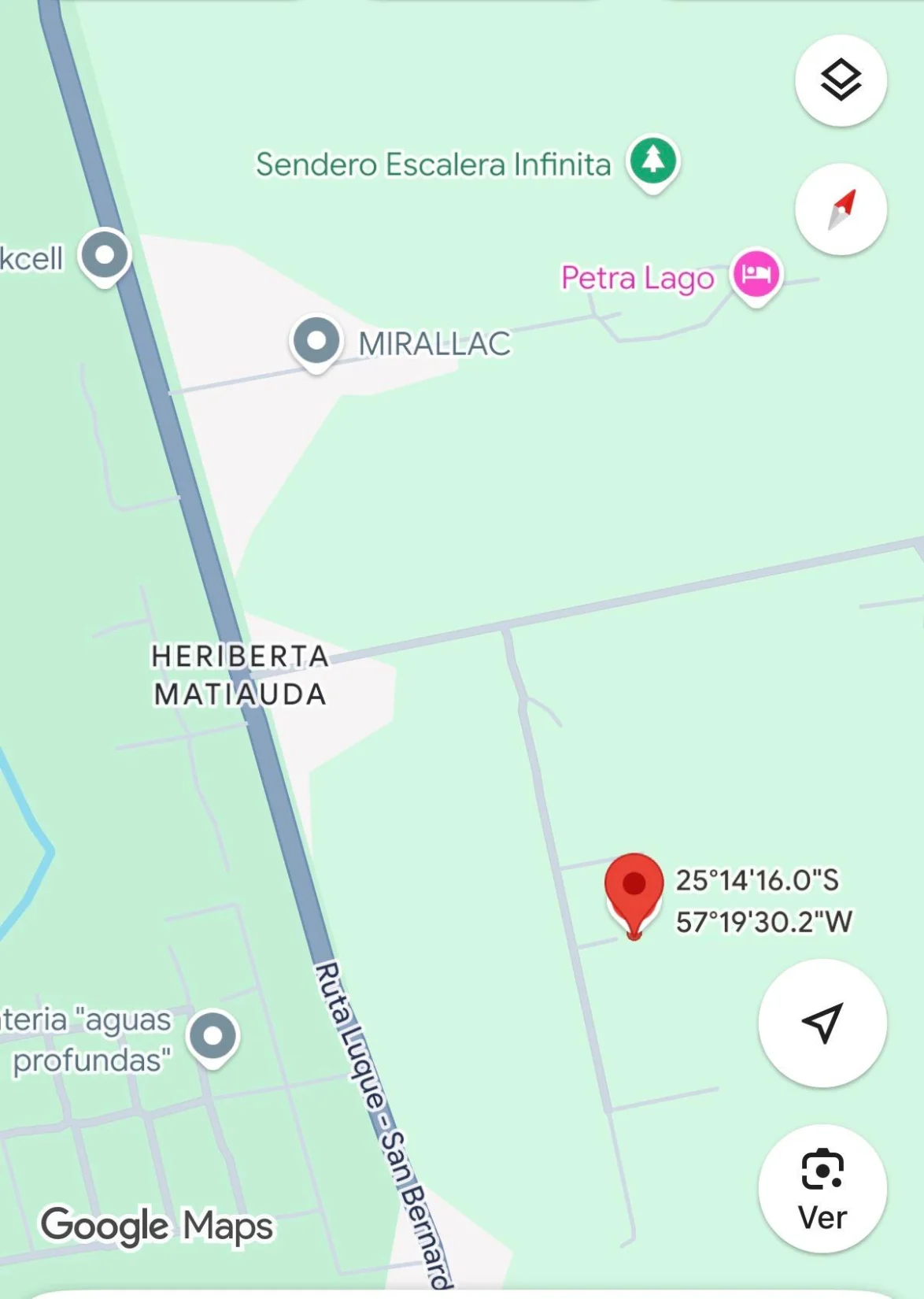The height and width of the screenshot is (1299, 924).
Task: Select the MIRALLAC place marker
Action: point(316,342)
